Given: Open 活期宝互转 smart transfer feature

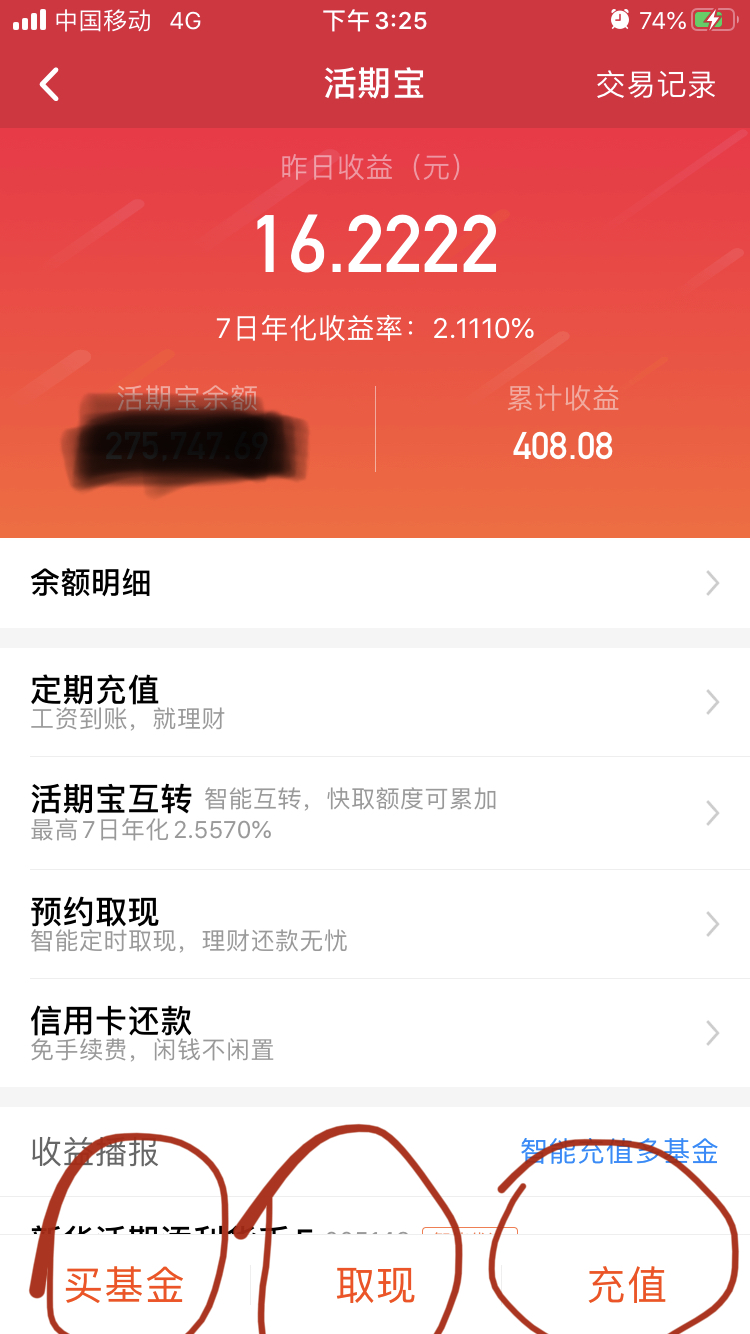Looking at the screenshot, I should [200, 810].
